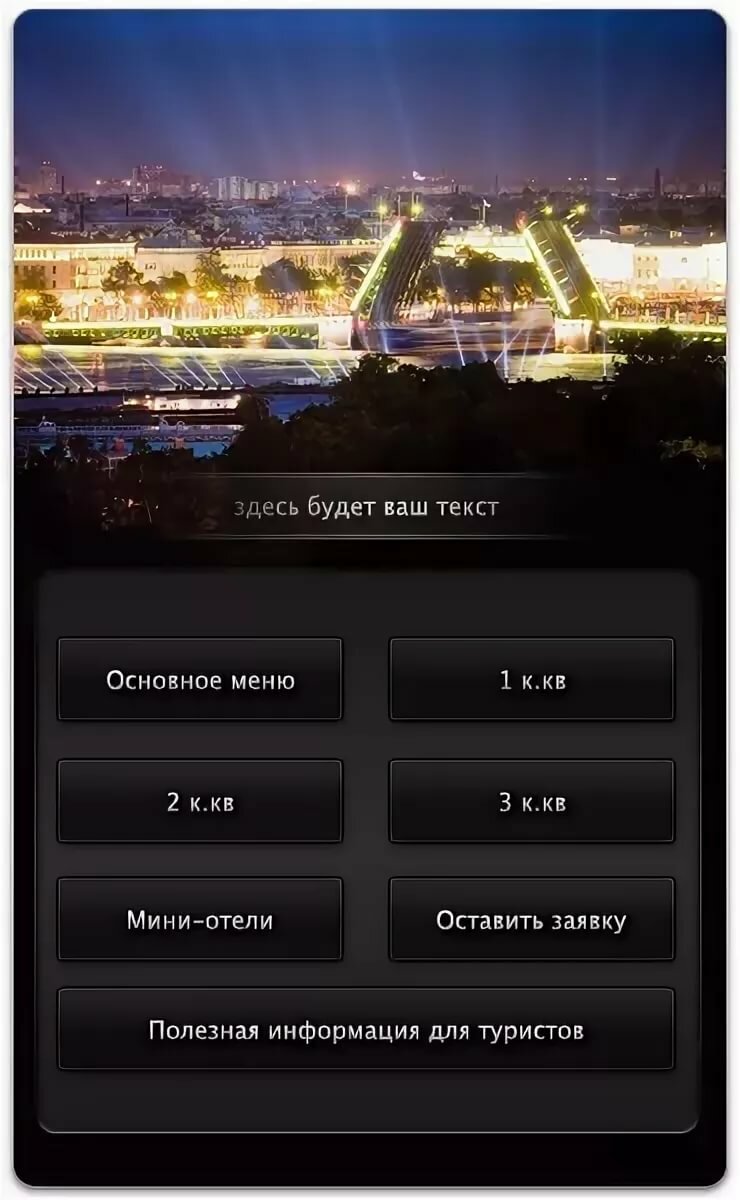Select the 1 к.кв option
The image size is (740, 1200).
pos(531,680)
